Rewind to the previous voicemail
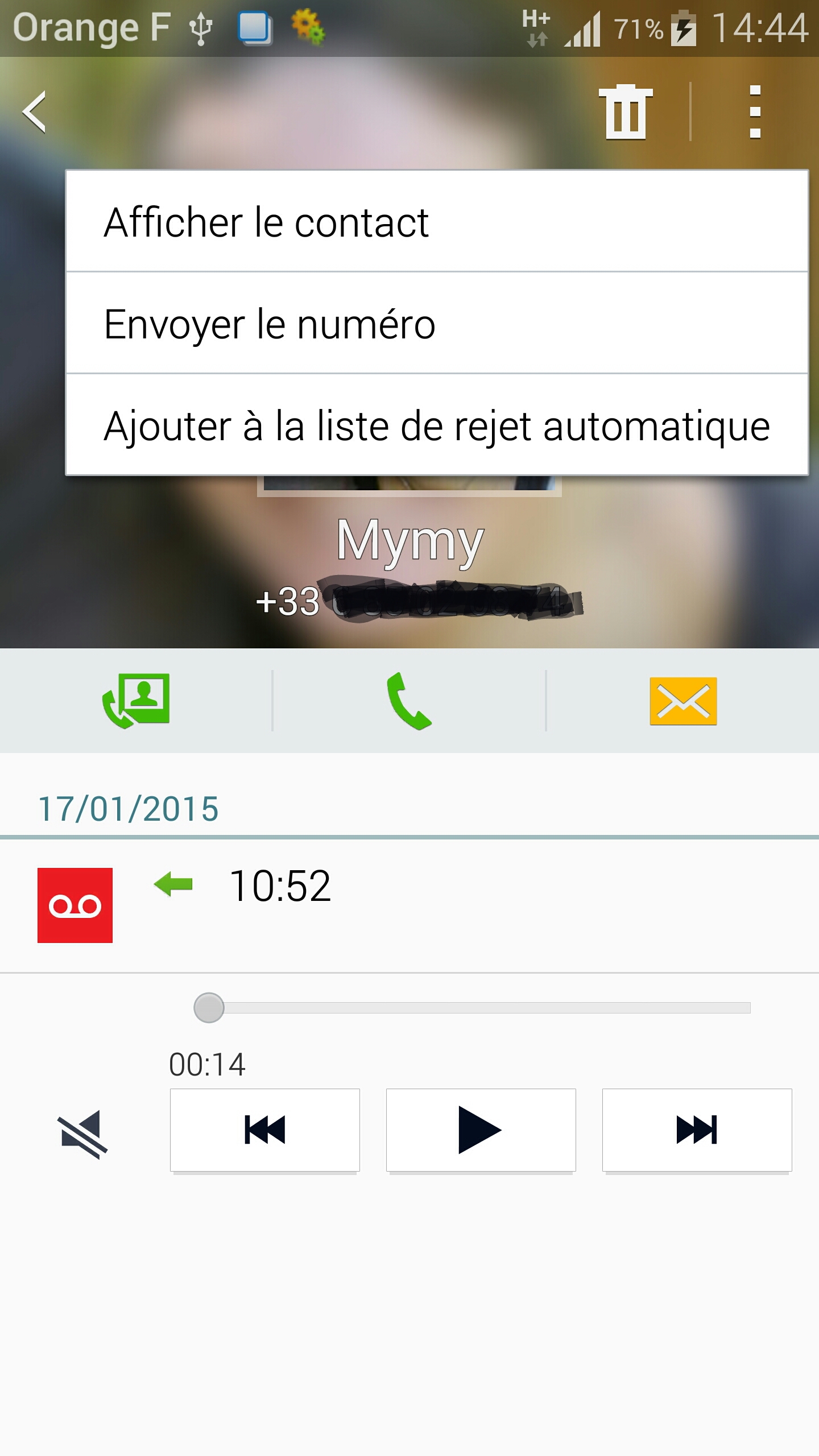Viewport: 819px width, 1456px height. click(264, 1129)
